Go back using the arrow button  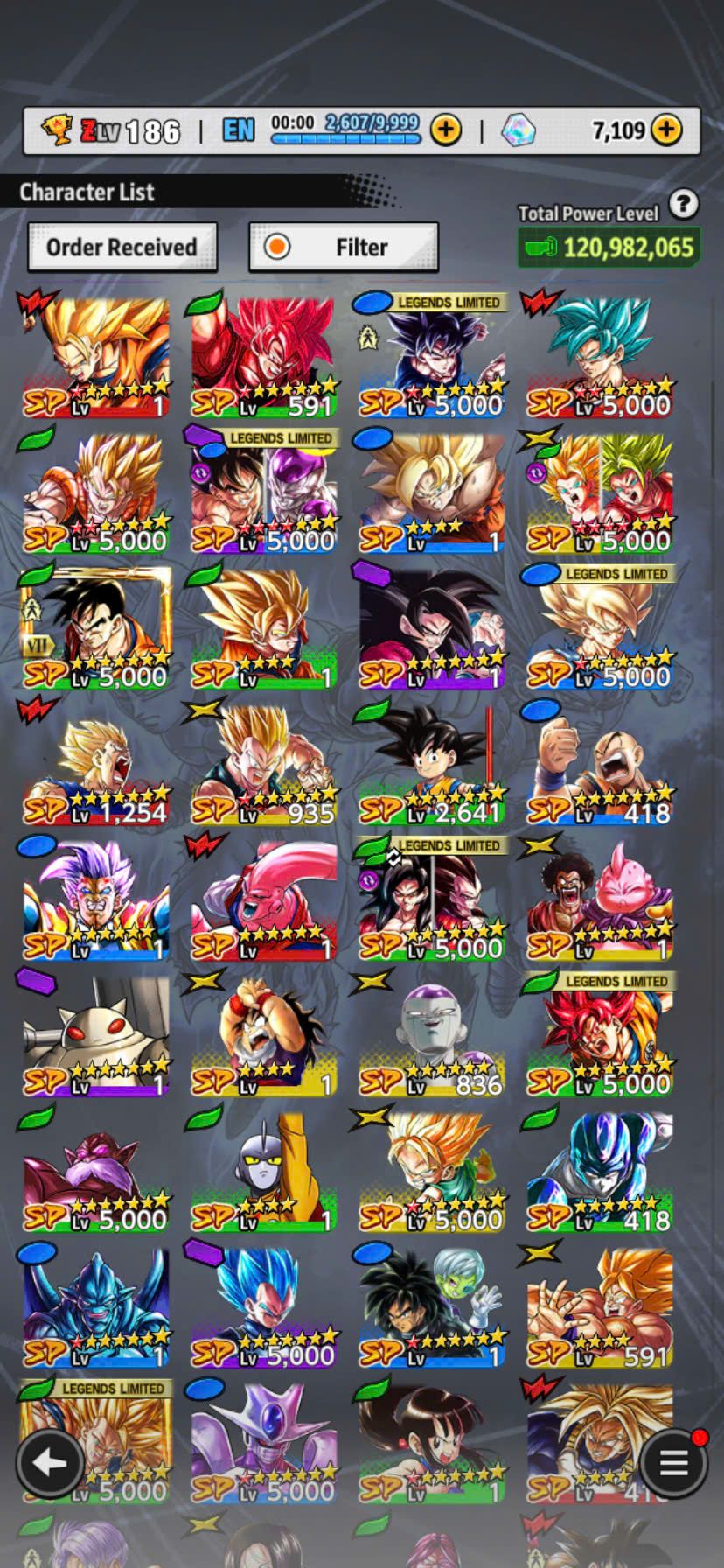(x=49, y=1462)
